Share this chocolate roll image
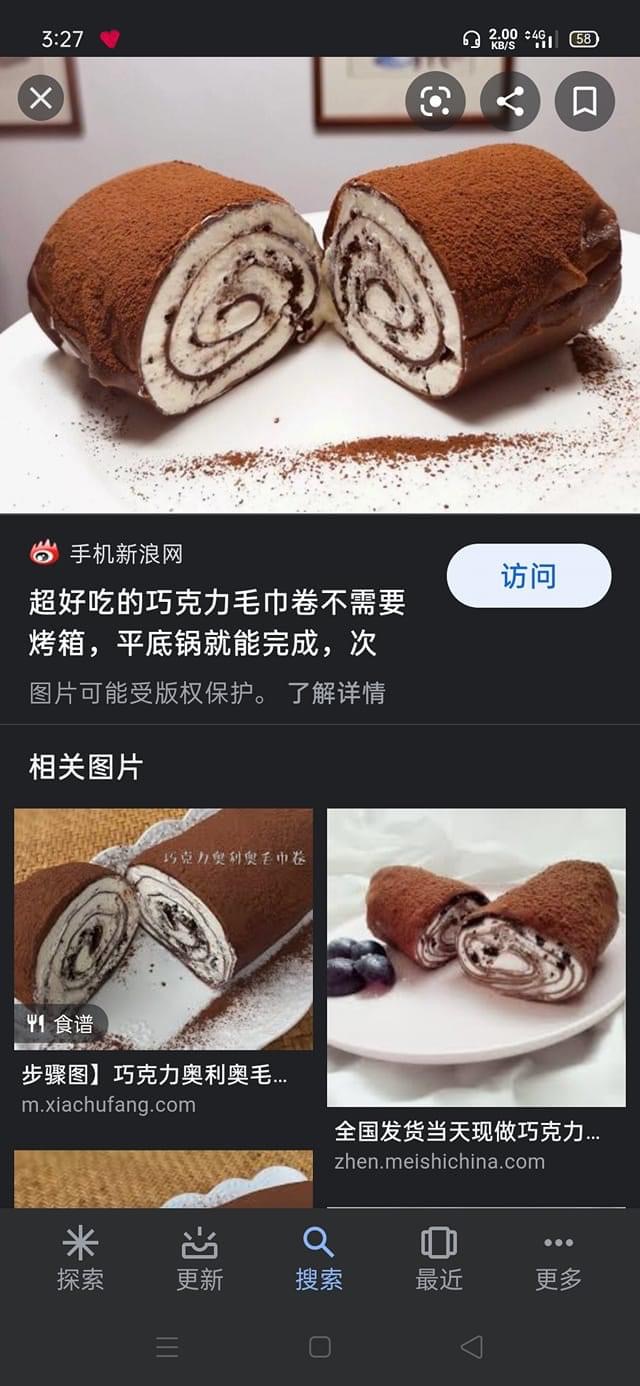This screenshot has height=1386, width=640. click(510, 101)
